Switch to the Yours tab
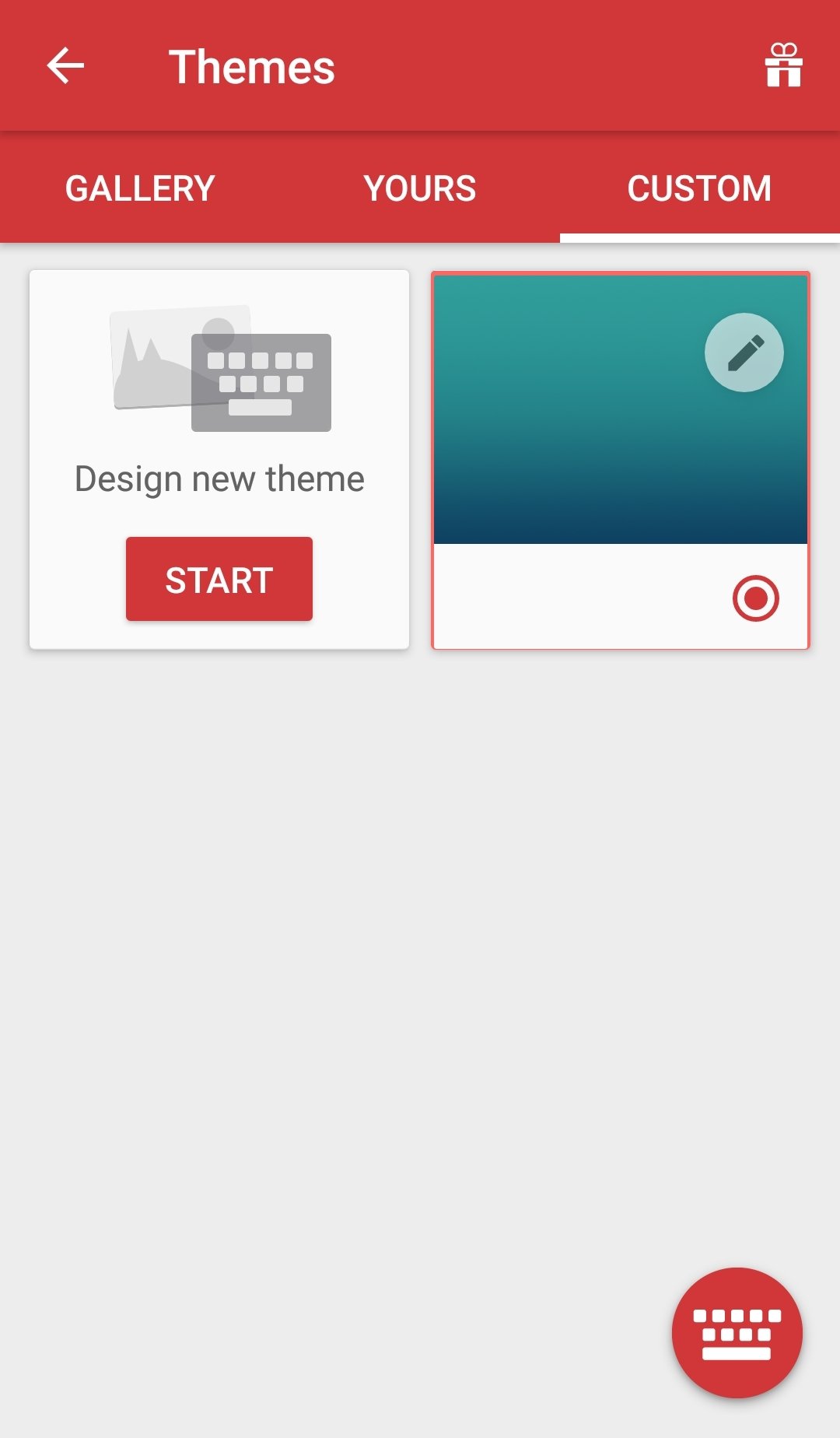The image size is (840, 1438). (420, 188)
